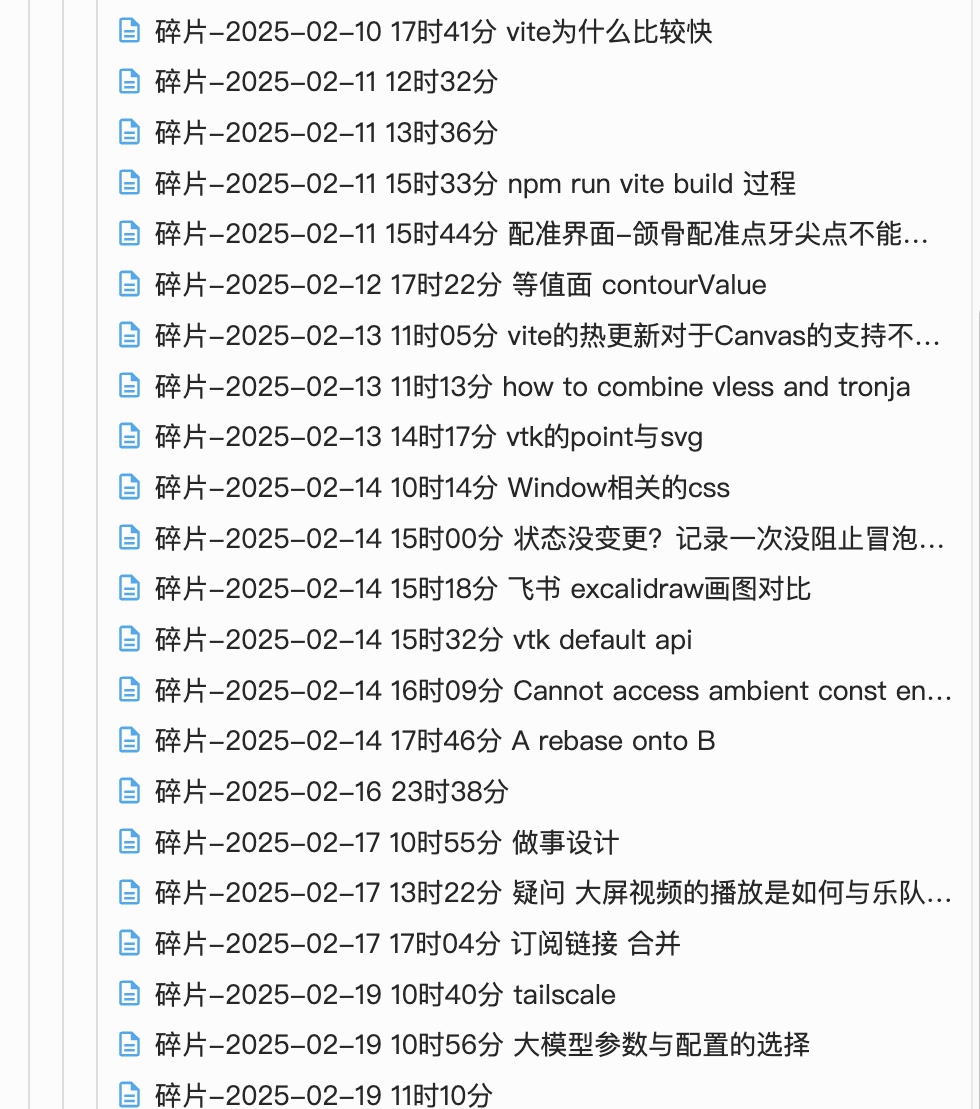Open the vtk default api note
This screenshot has width=980, height=1109.
(x=424, y=640)
